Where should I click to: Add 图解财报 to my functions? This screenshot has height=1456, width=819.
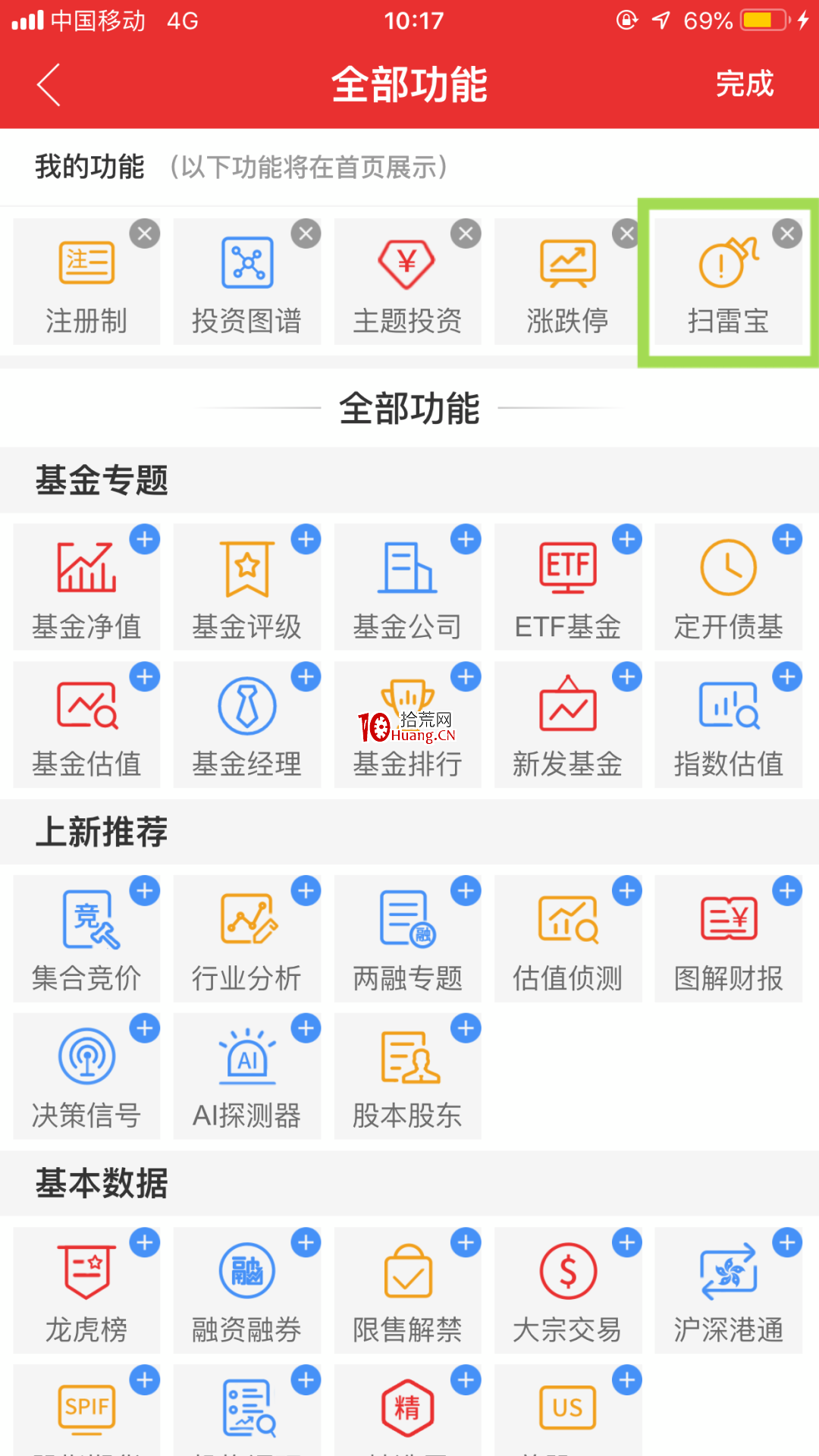pos(787,891)
